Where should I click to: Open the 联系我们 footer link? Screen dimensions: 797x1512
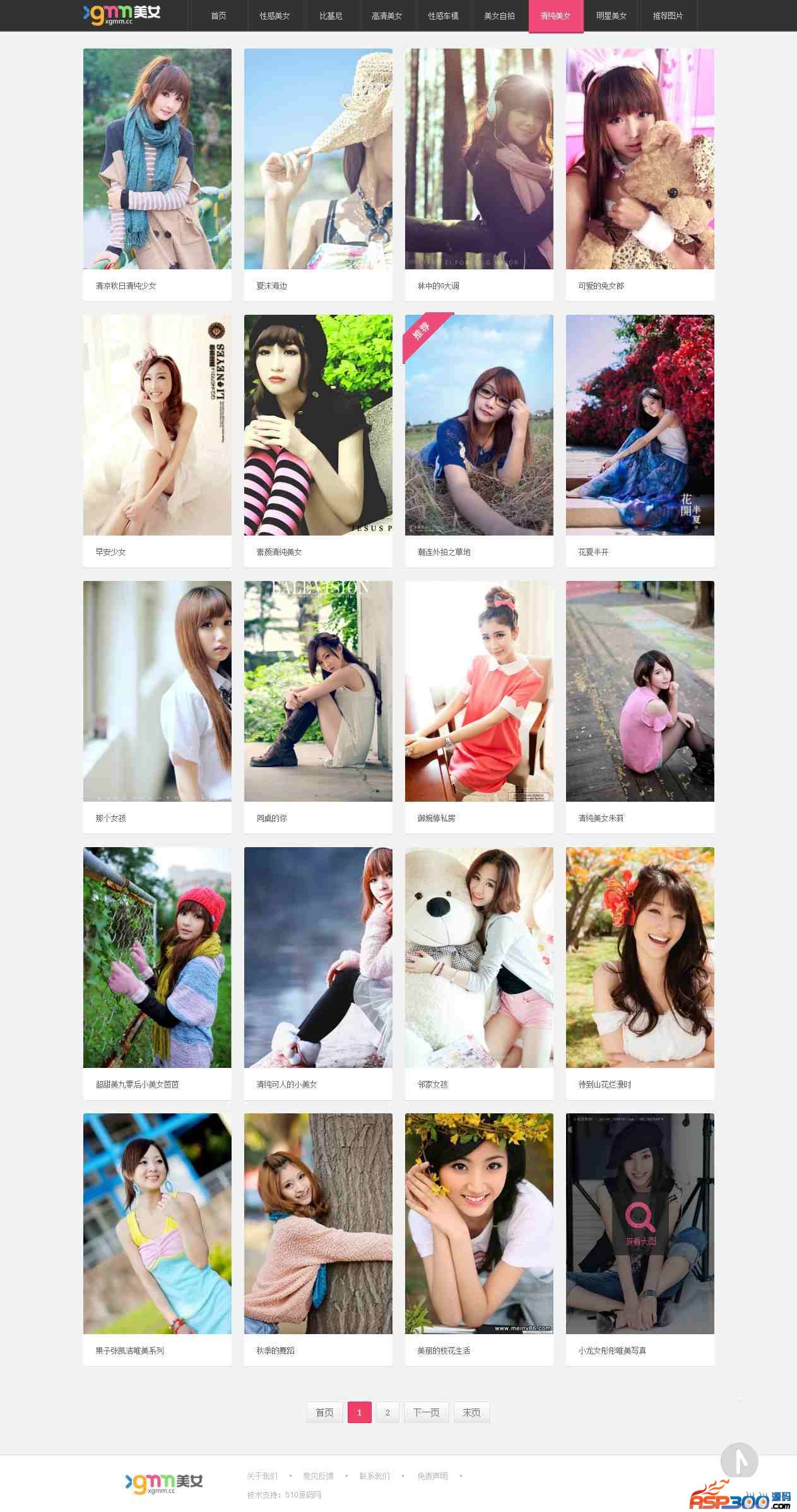click(375, 1476)
